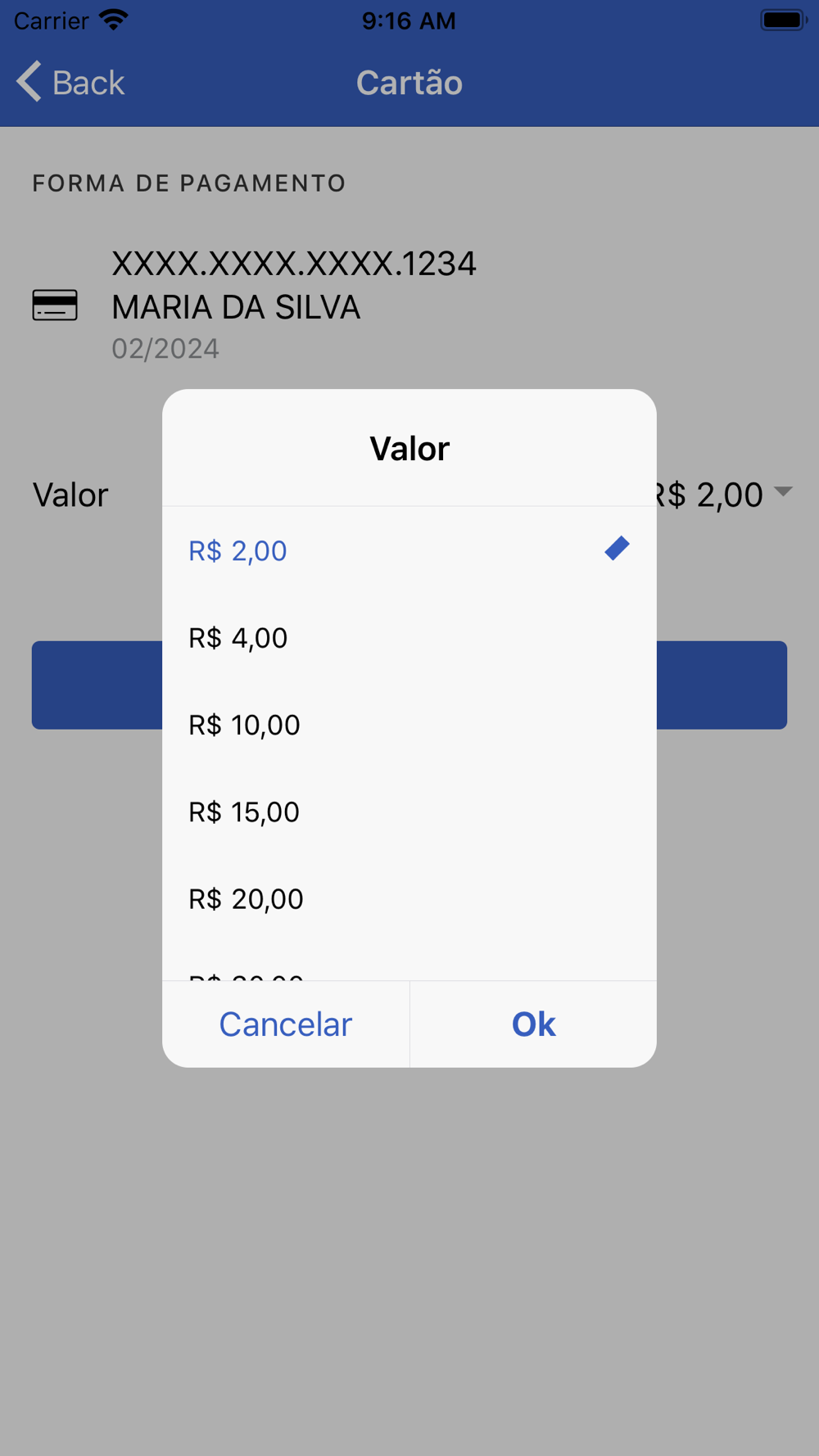Image resolution: width=819 pixels, height=1456 pixels.
Task: Choose R$ 4,00 as the value
Action: (x=409, y=638)
